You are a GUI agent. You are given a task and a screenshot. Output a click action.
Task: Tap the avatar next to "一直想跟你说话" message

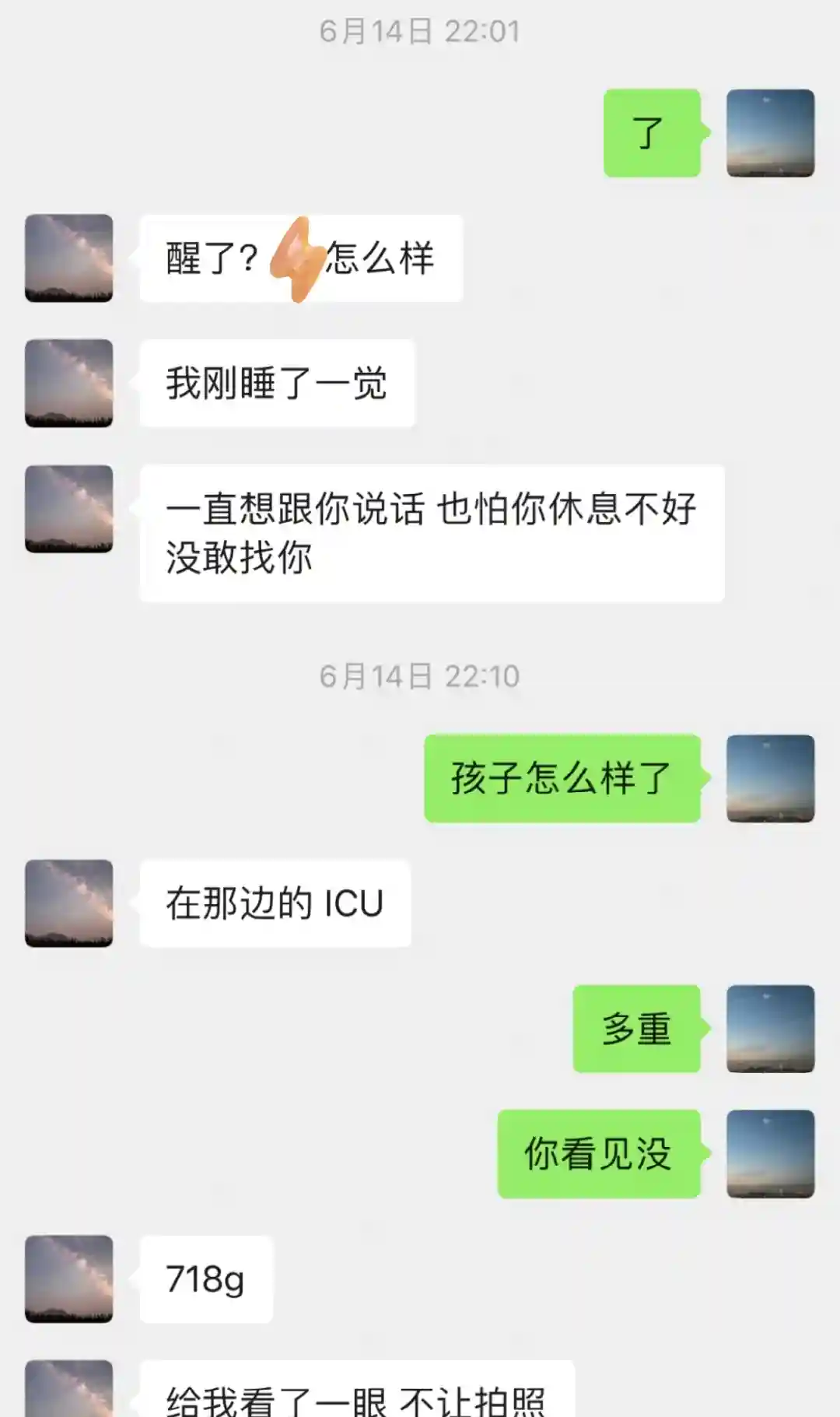click(x=69, y=509)
